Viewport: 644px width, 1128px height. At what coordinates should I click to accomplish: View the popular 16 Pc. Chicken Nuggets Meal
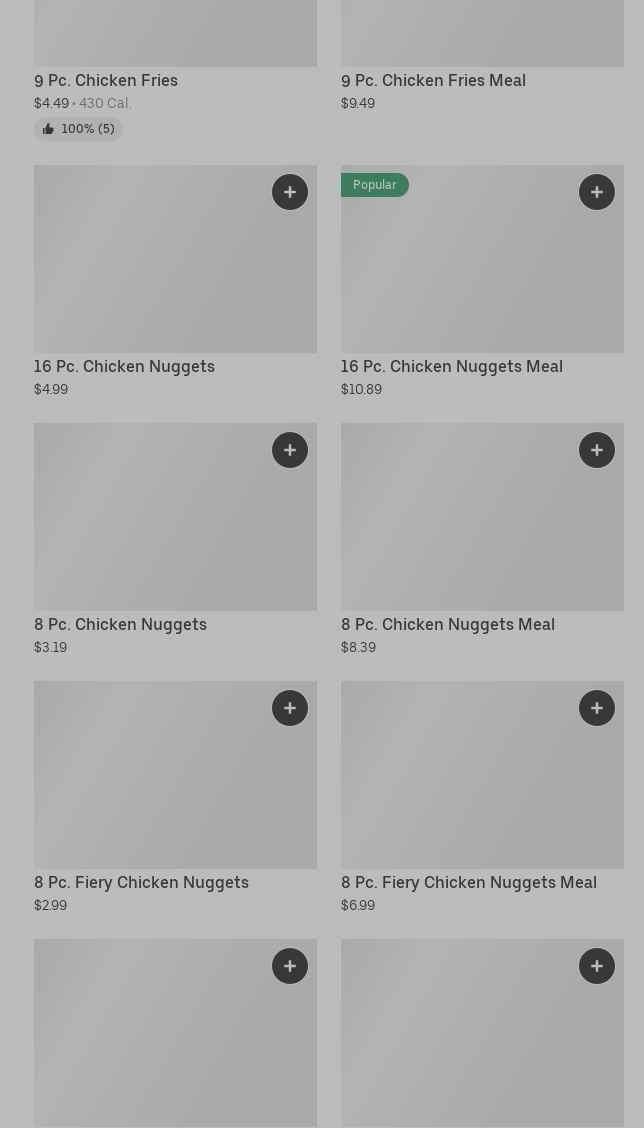[x=451, y=366]
